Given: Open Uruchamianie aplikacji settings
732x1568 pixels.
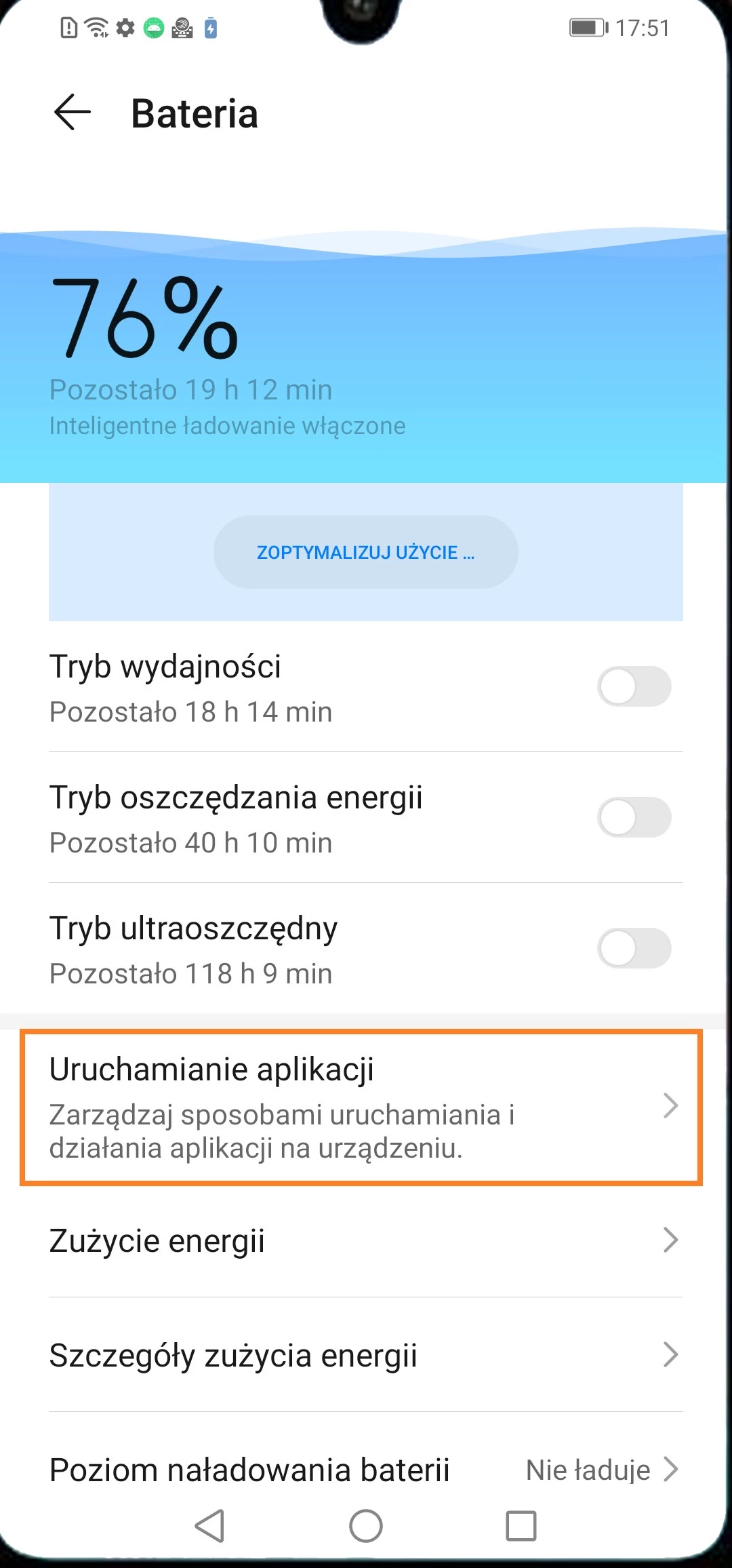Looking at the screenshot, I should point(361,1107).
